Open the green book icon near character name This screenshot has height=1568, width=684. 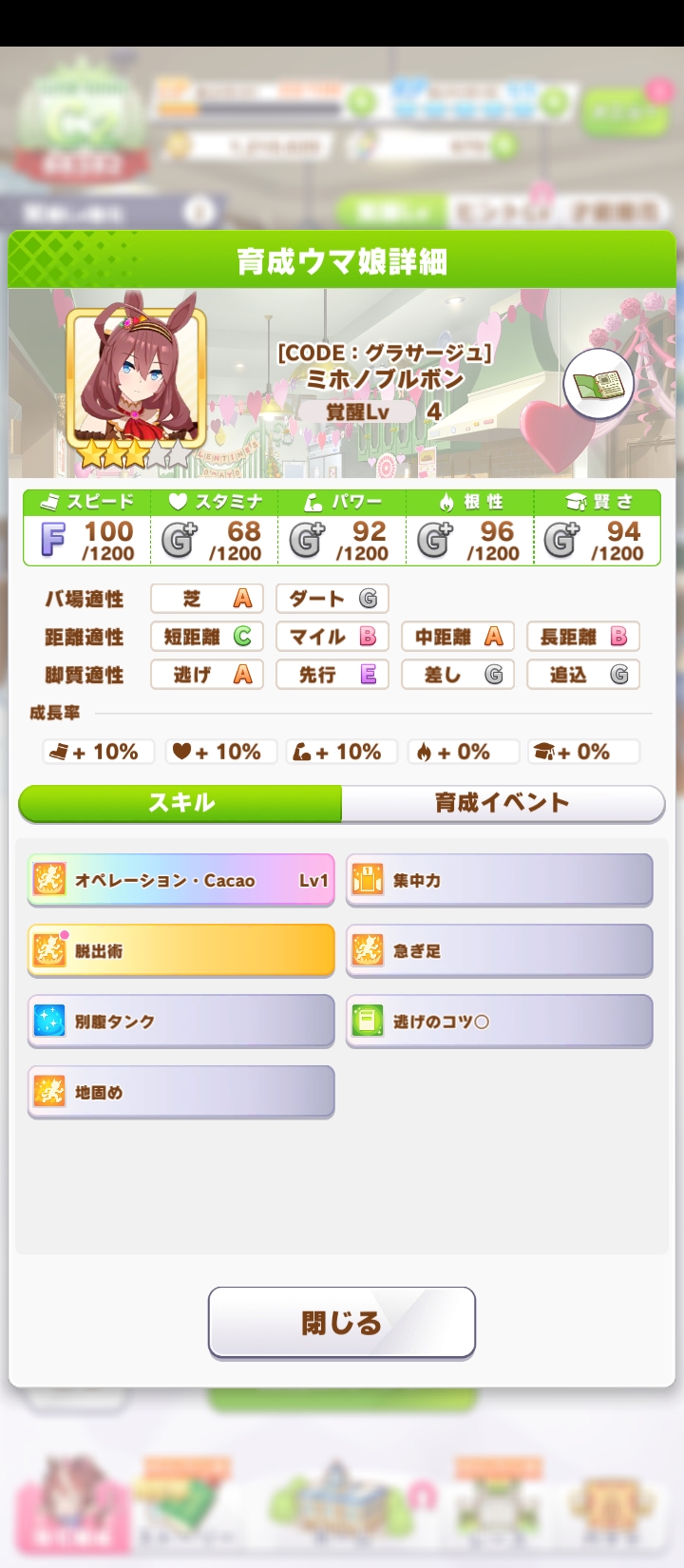pos(598,385)
